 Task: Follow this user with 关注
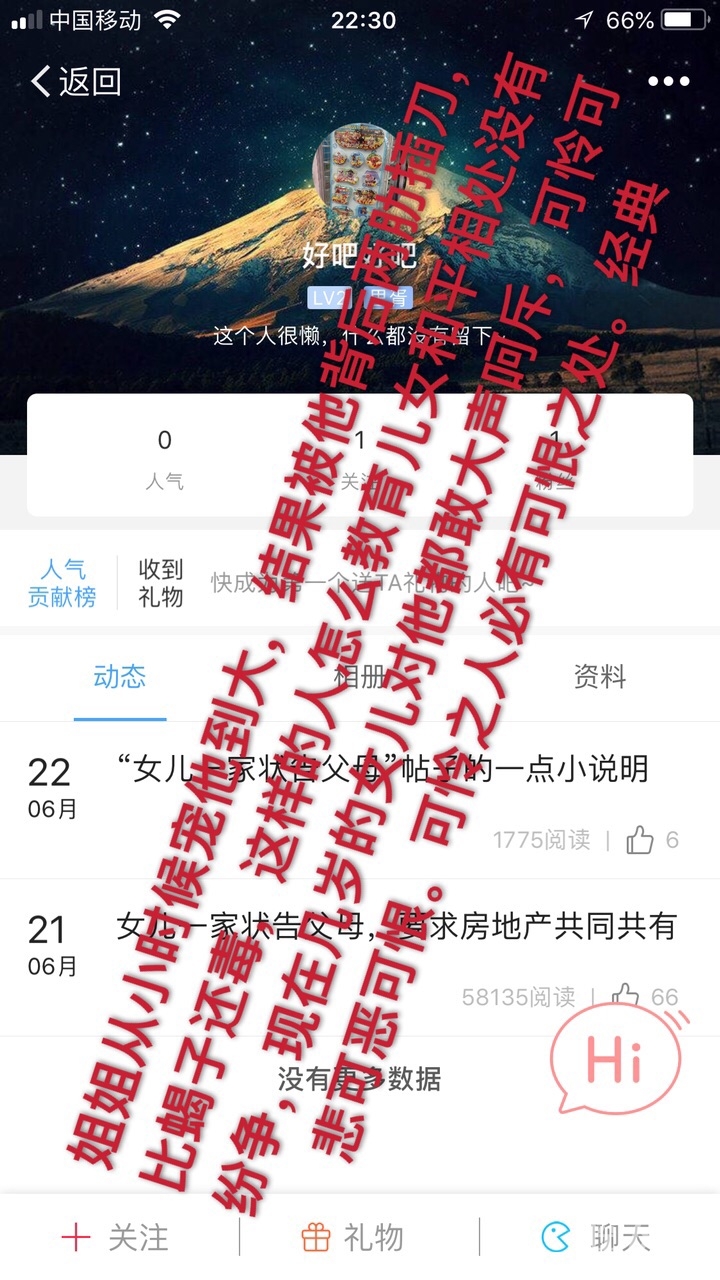[115, 1238]
